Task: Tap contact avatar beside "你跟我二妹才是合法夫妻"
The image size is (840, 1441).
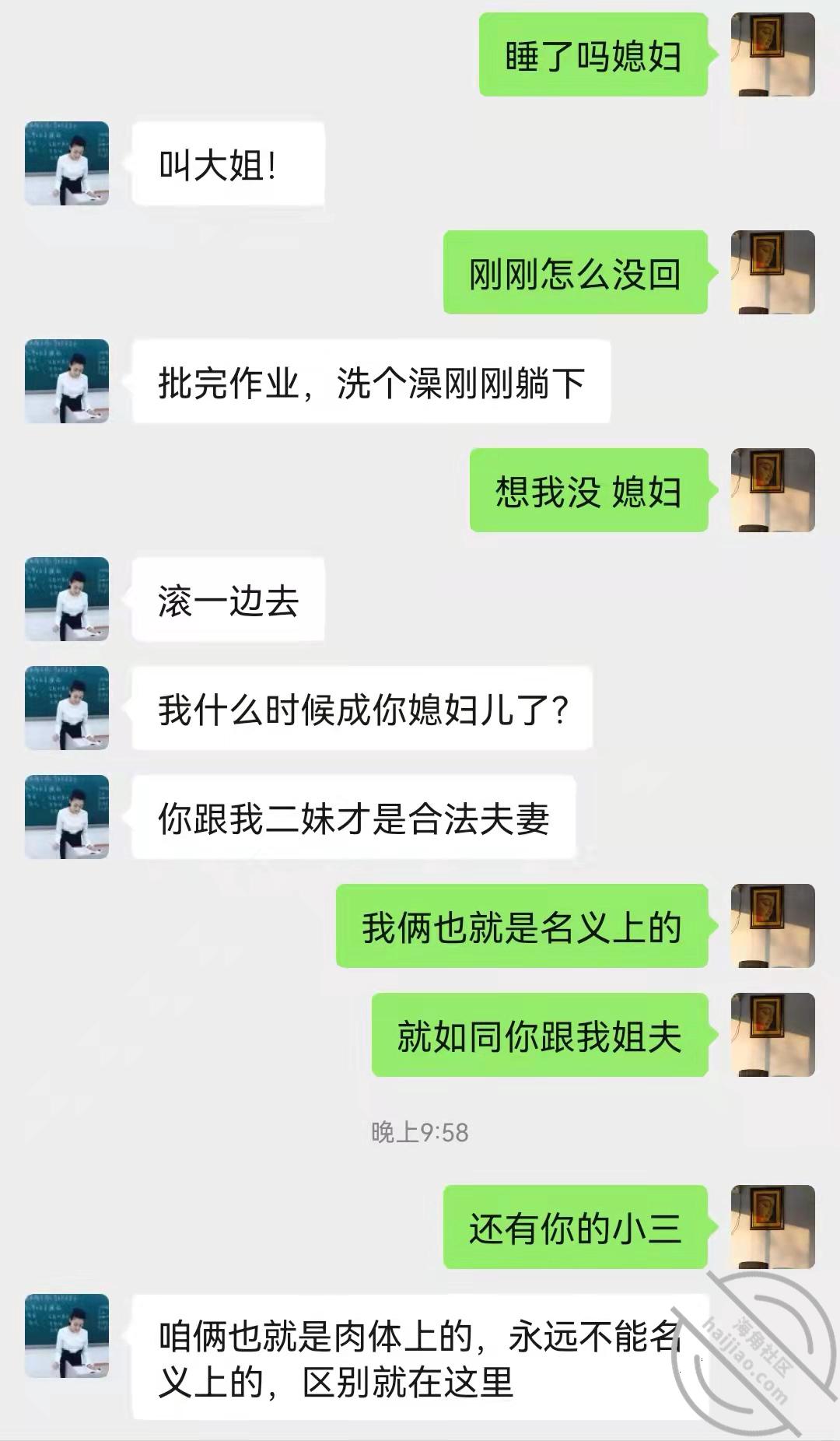Action: click(x=67, y=817)
